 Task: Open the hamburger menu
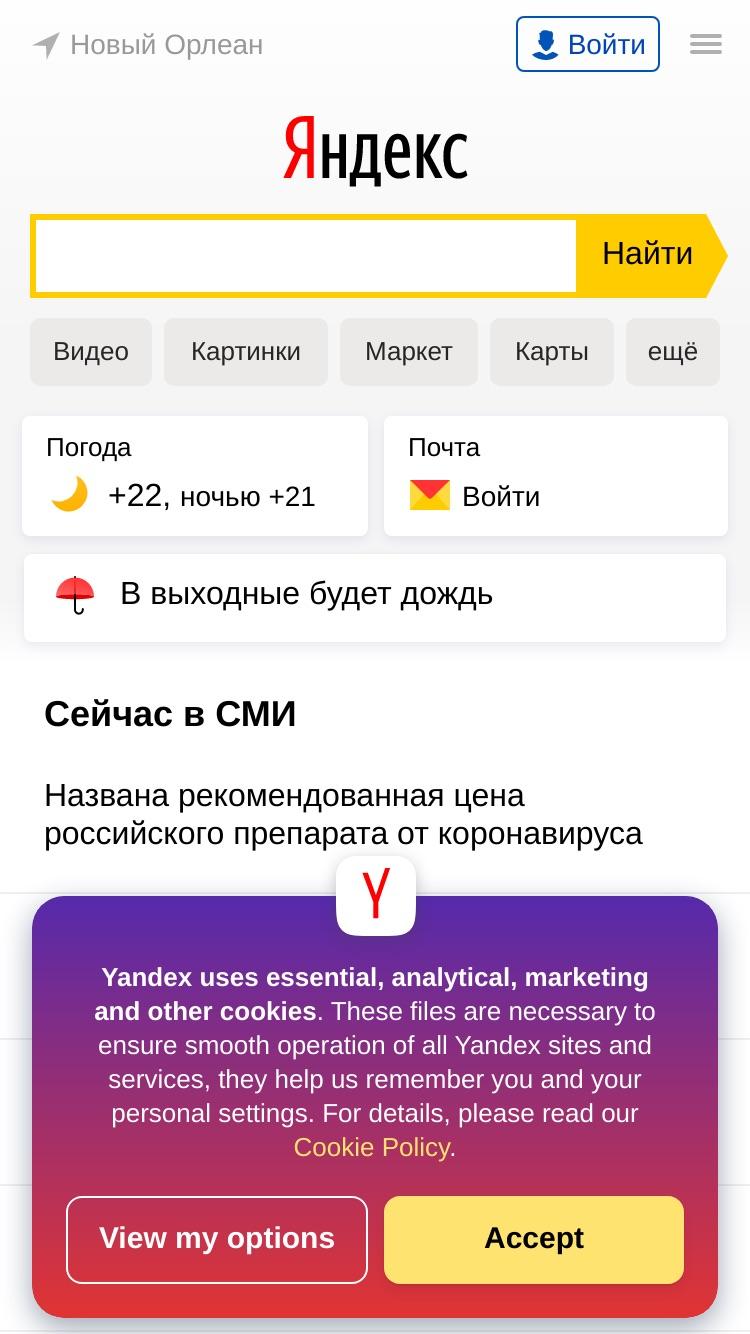pyautogui.click(x=706, y=44)
